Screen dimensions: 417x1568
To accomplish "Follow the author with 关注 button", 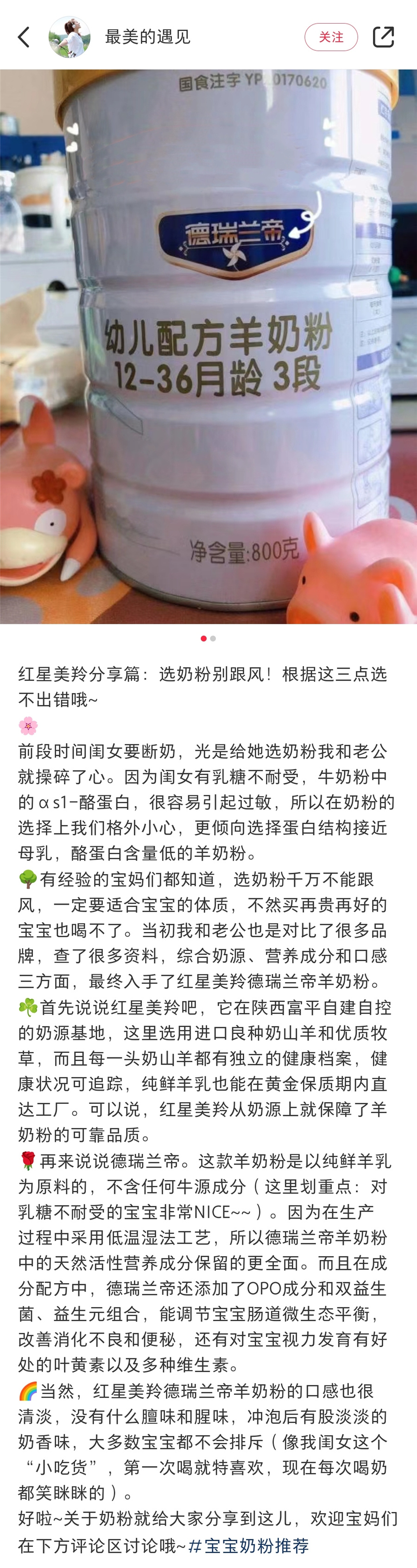I will click(x=330, y=37).
